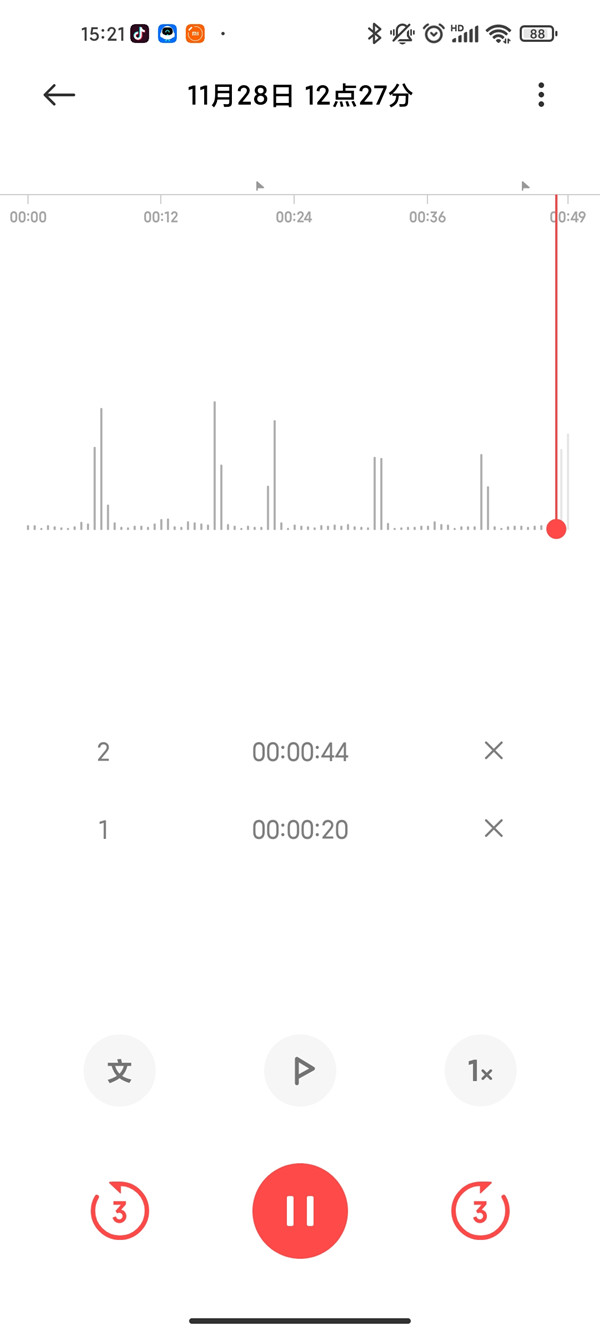
Task: Add a flag marker at current position
Action: coord(300,1071)
